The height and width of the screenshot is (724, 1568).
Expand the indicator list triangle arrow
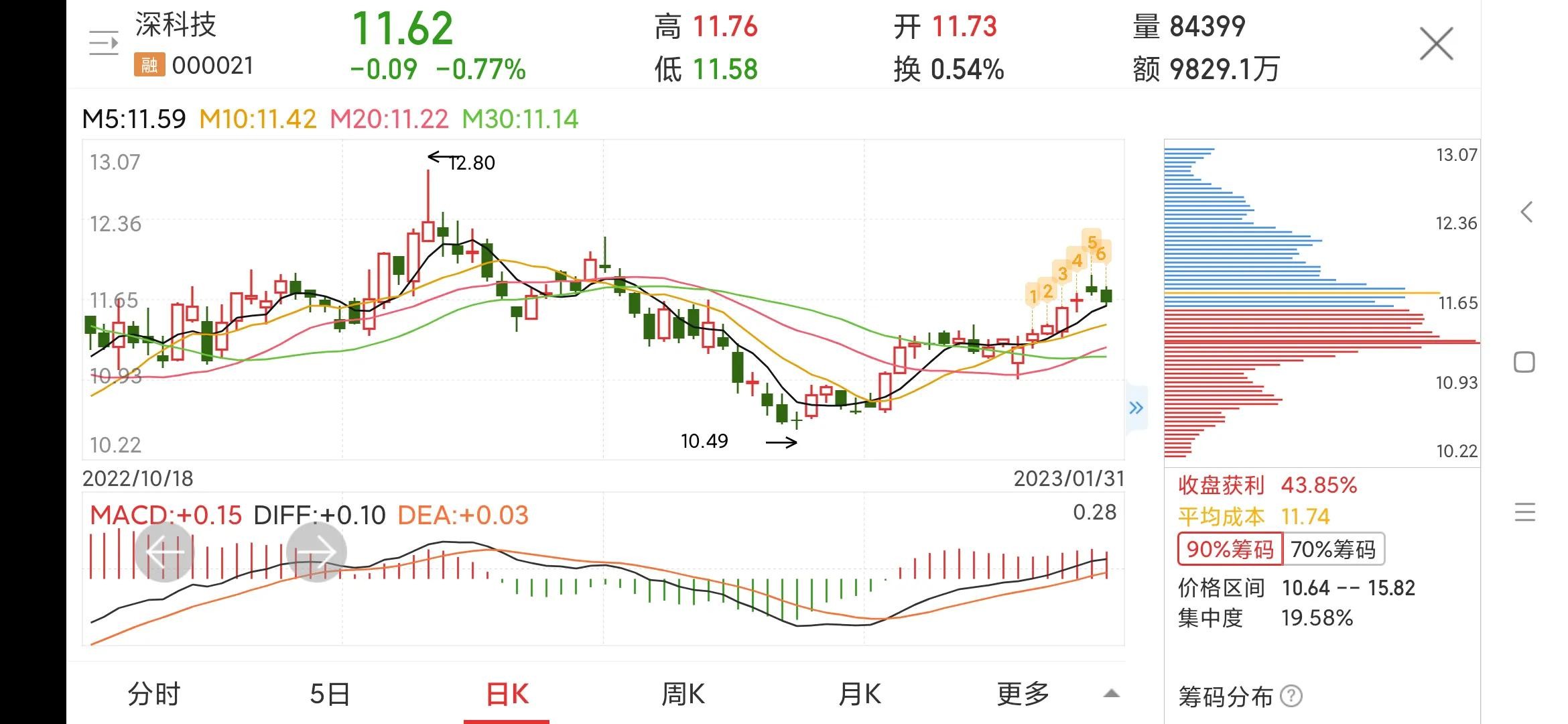[x=1111, y=694]
